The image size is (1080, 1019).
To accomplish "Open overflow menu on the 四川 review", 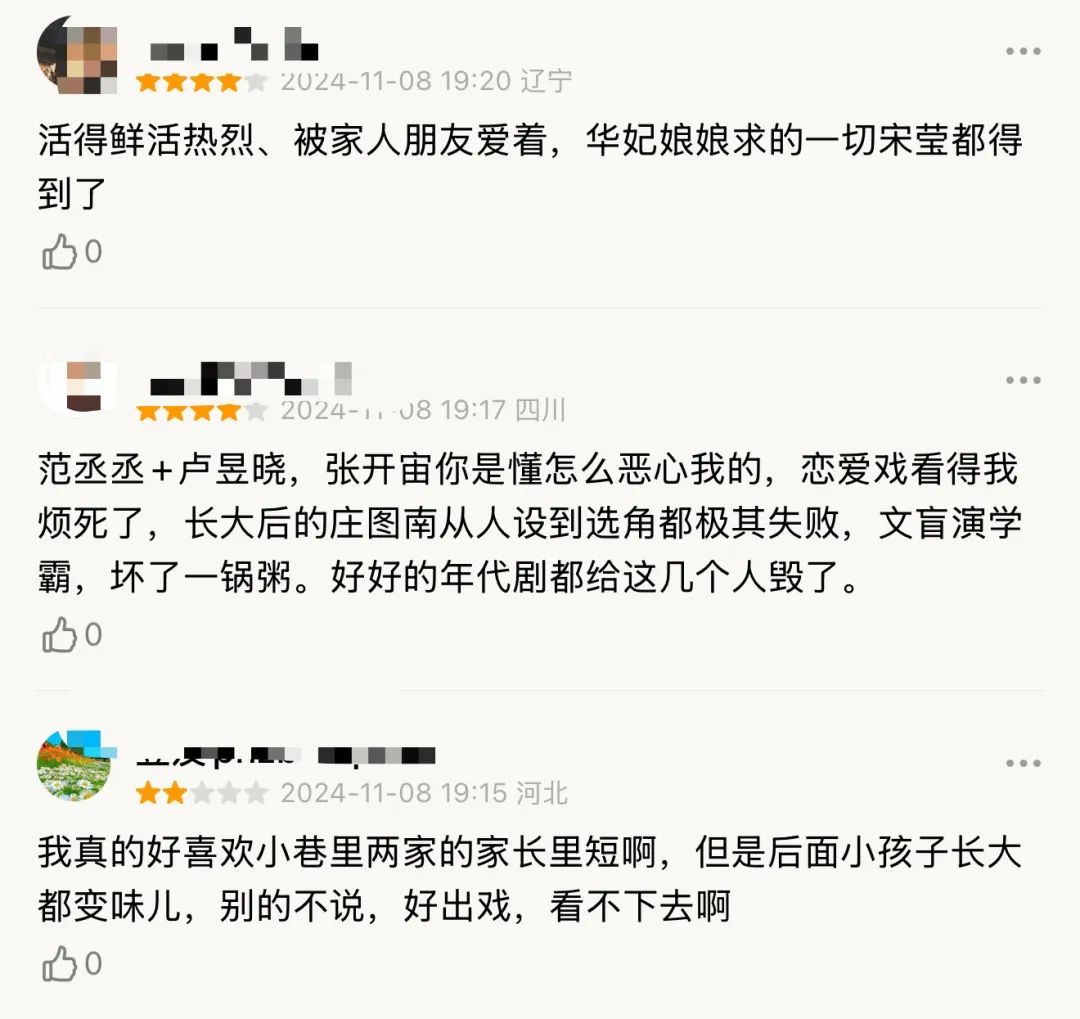I will coord(1023,381).
